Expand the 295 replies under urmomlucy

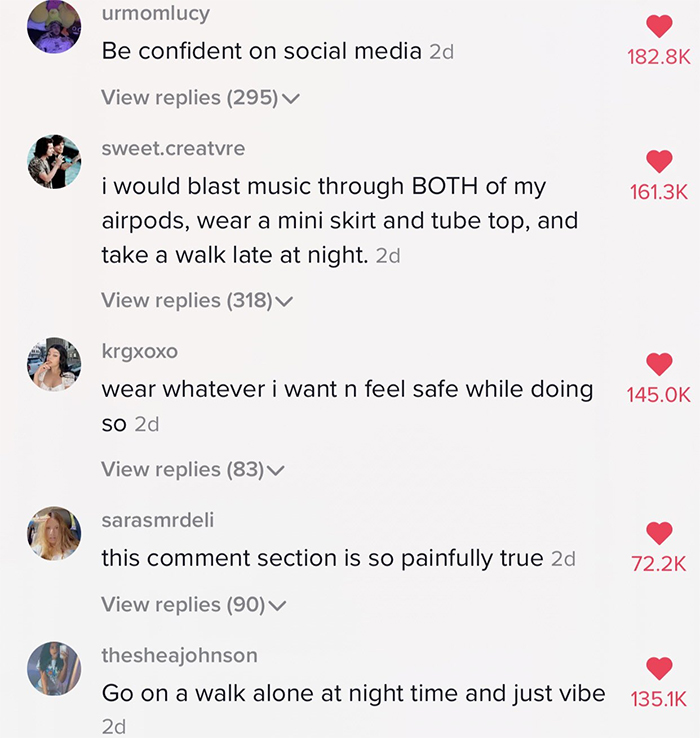(200, 98)
